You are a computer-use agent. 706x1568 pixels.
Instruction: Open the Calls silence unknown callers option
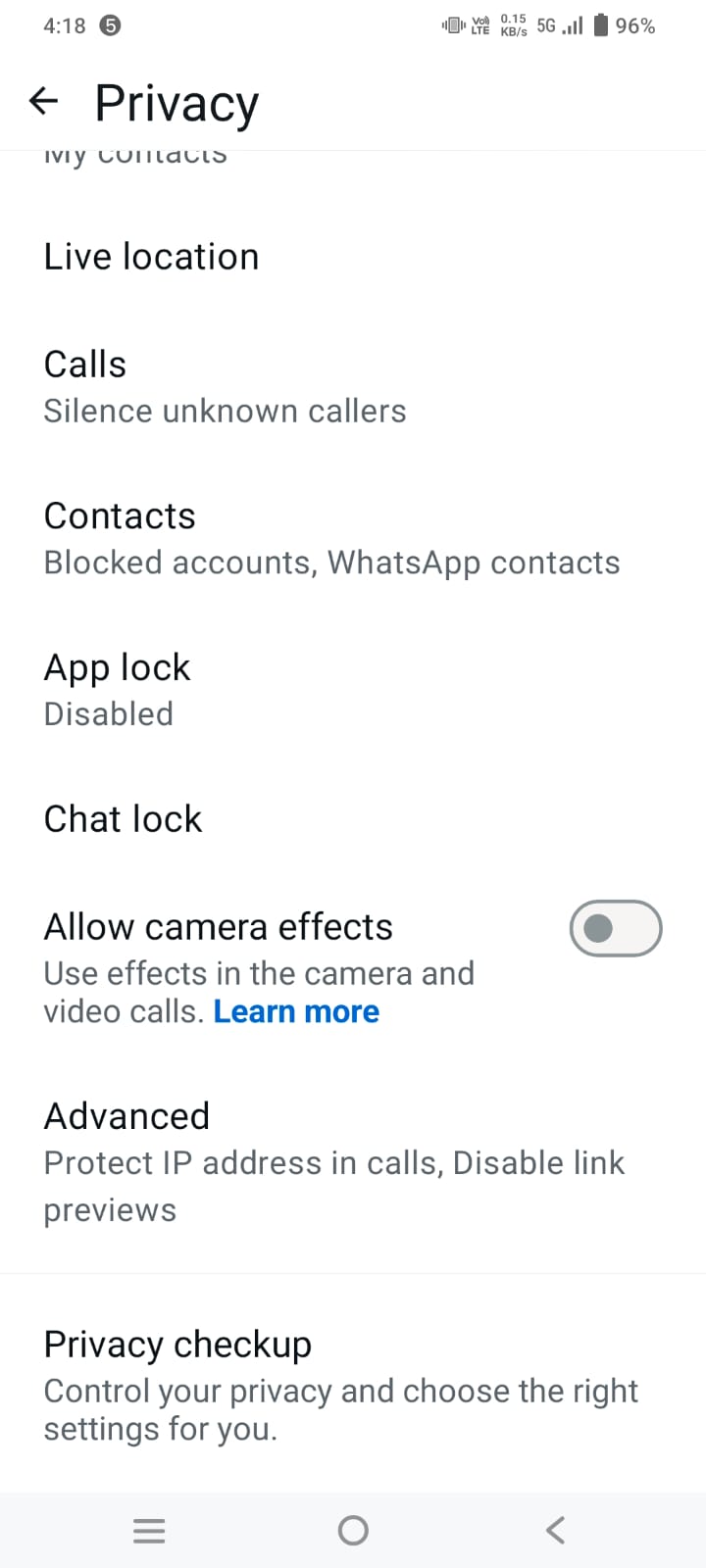coord(225,387)
